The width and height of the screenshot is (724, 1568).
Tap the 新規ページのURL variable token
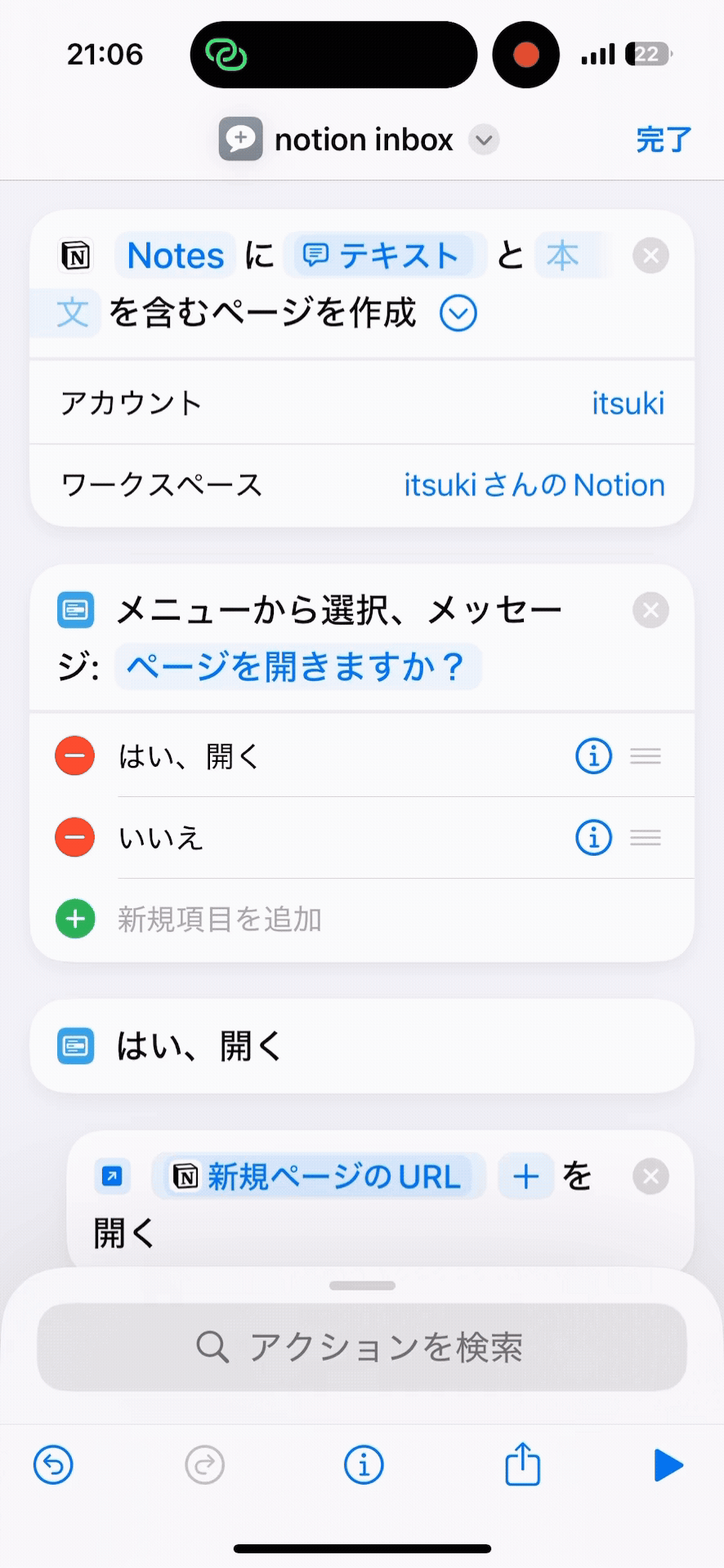pos(319,1177)
